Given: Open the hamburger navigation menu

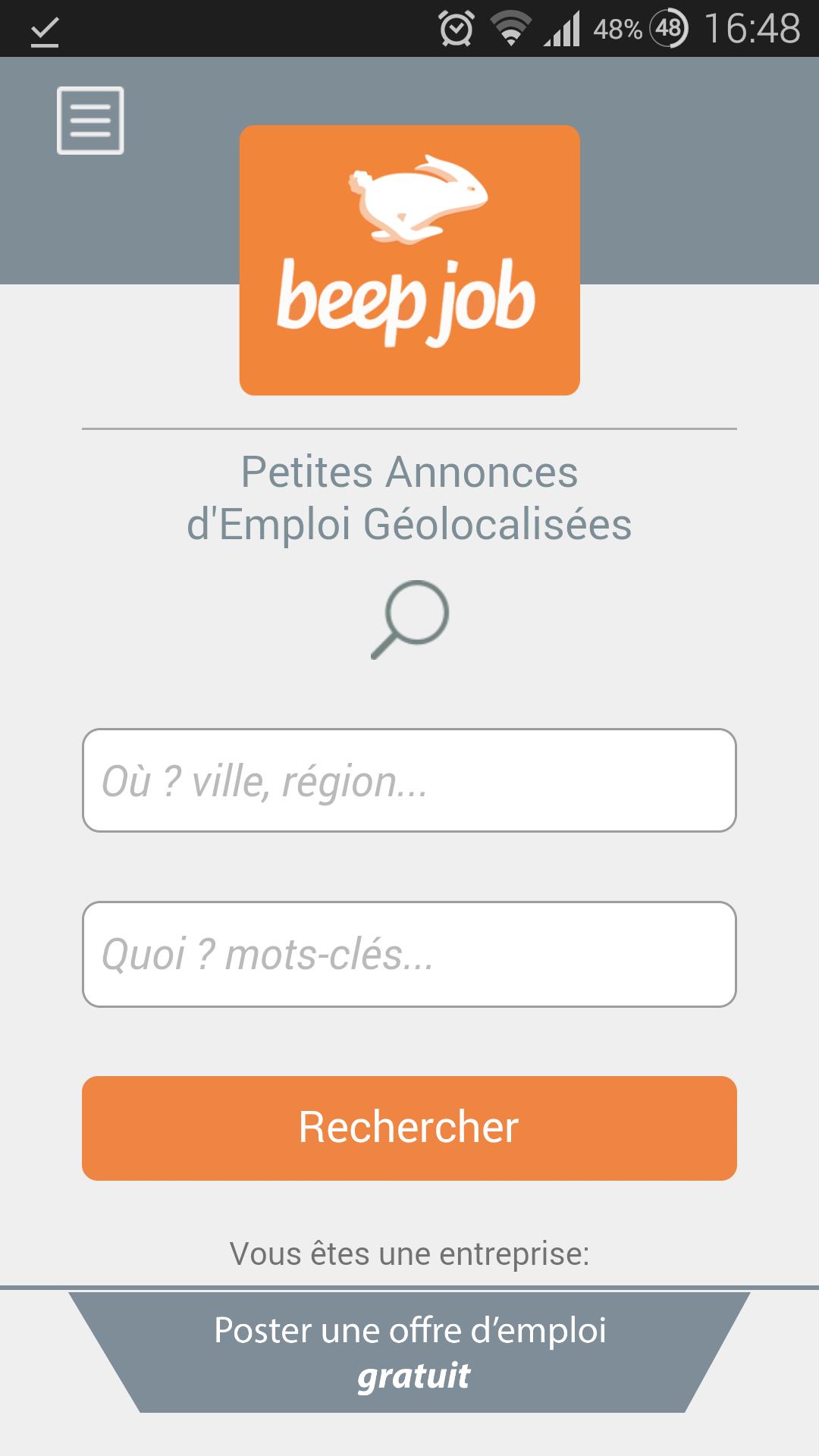Looking at the screenshot, I should (89, 119).
